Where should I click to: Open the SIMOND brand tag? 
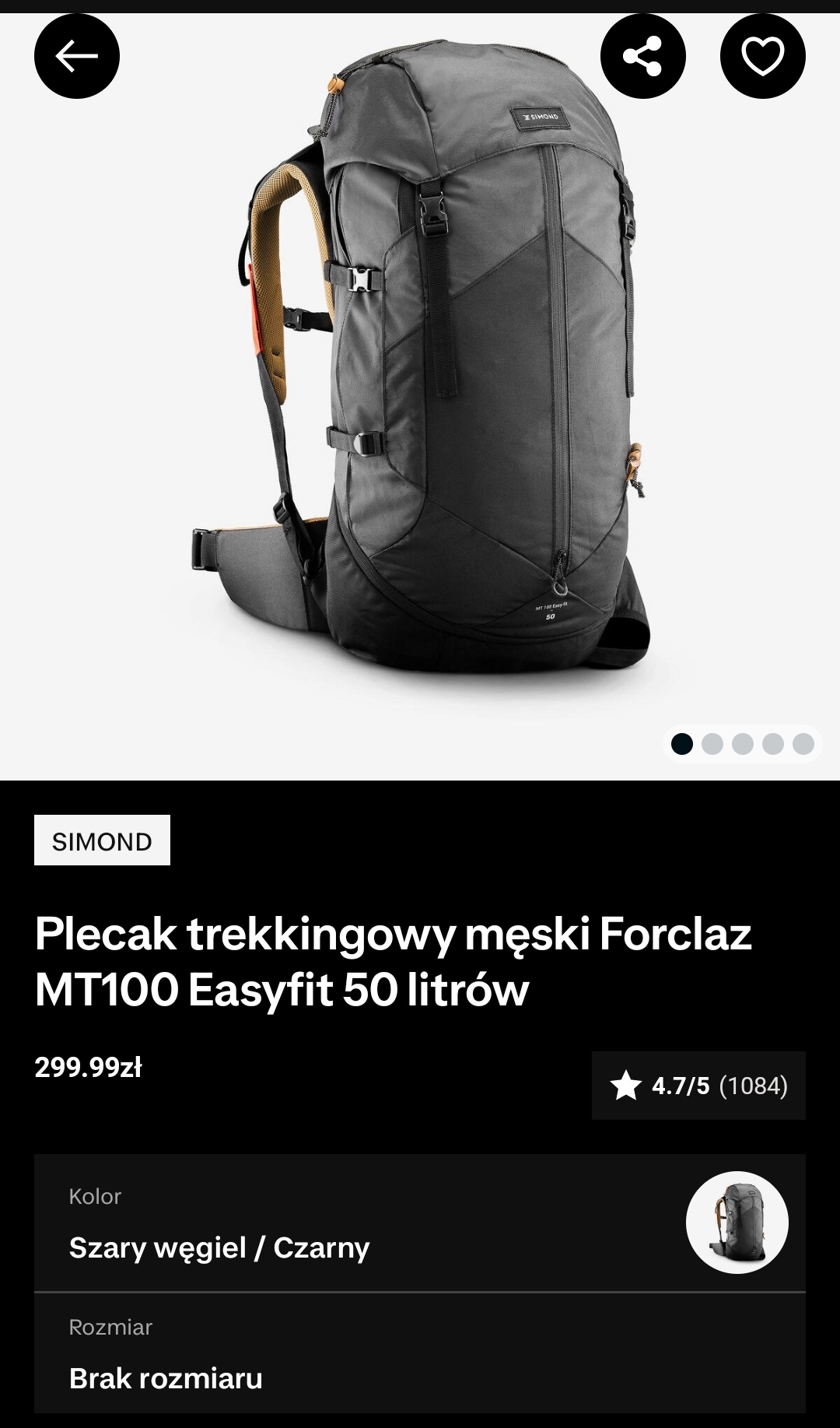(102, 840)
